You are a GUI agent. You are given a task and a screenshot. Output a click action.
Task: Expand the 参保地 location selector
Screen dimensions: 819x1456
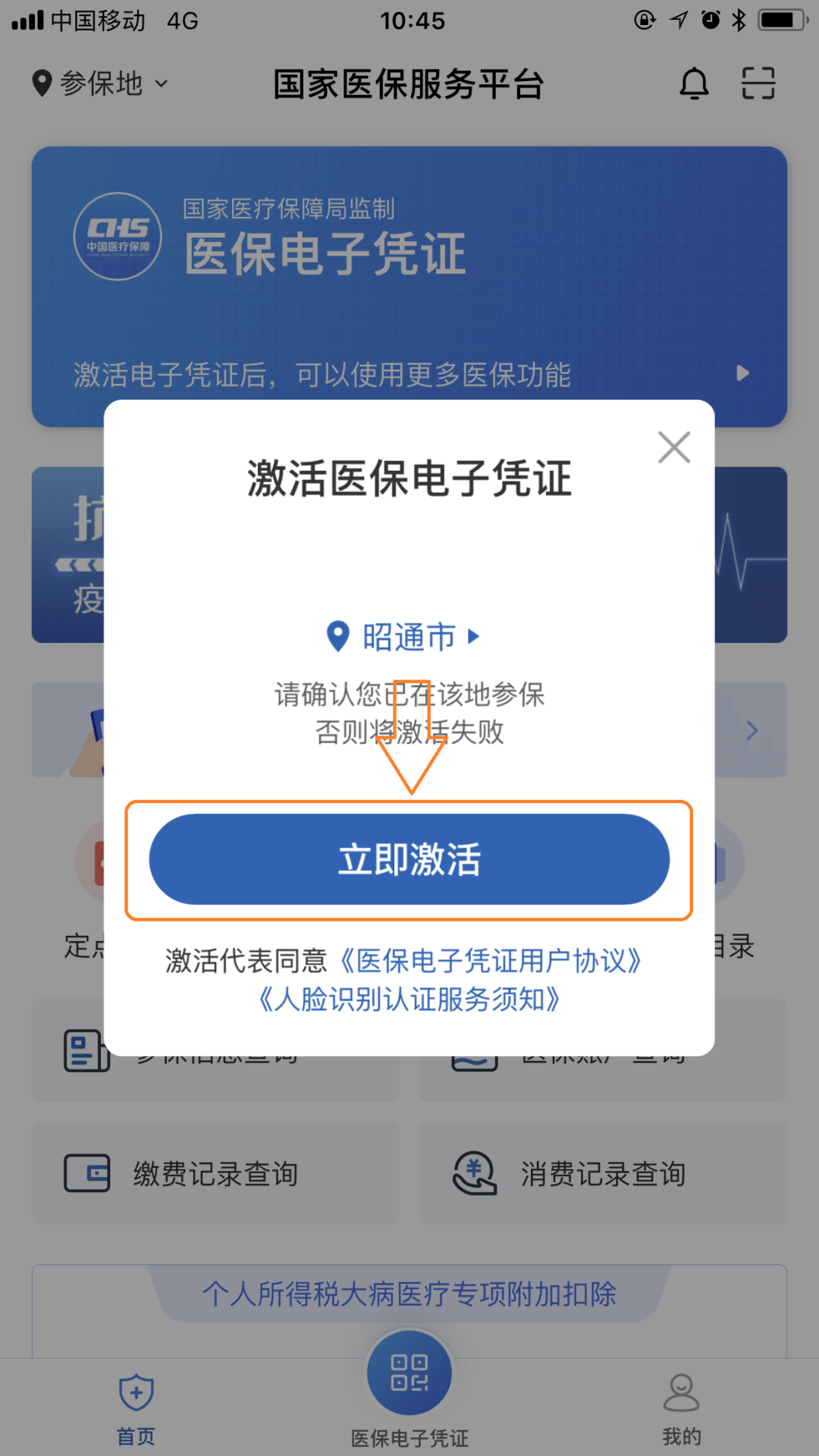point(100,83)
